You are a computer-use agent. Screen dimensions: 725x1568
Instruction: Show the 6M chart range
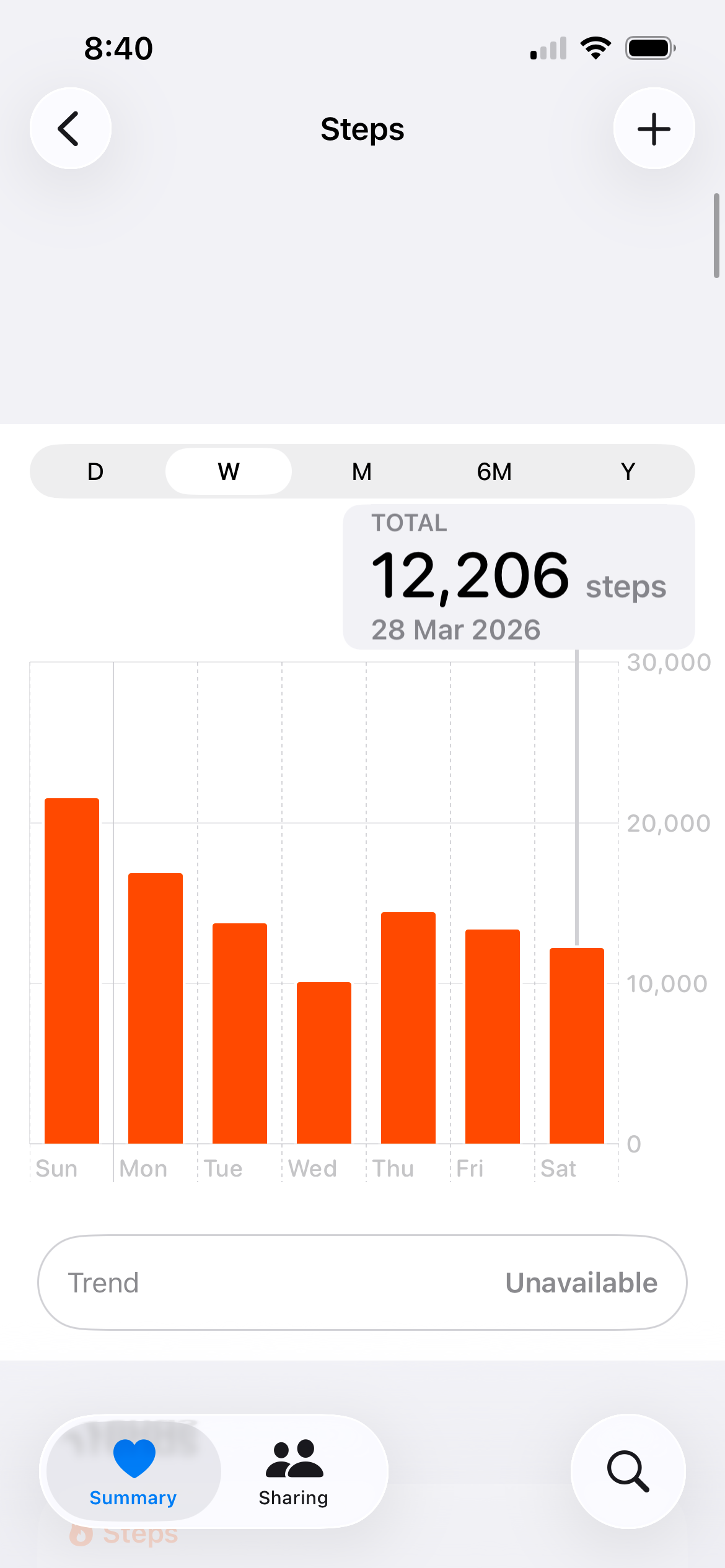click(x=494, y=472)
